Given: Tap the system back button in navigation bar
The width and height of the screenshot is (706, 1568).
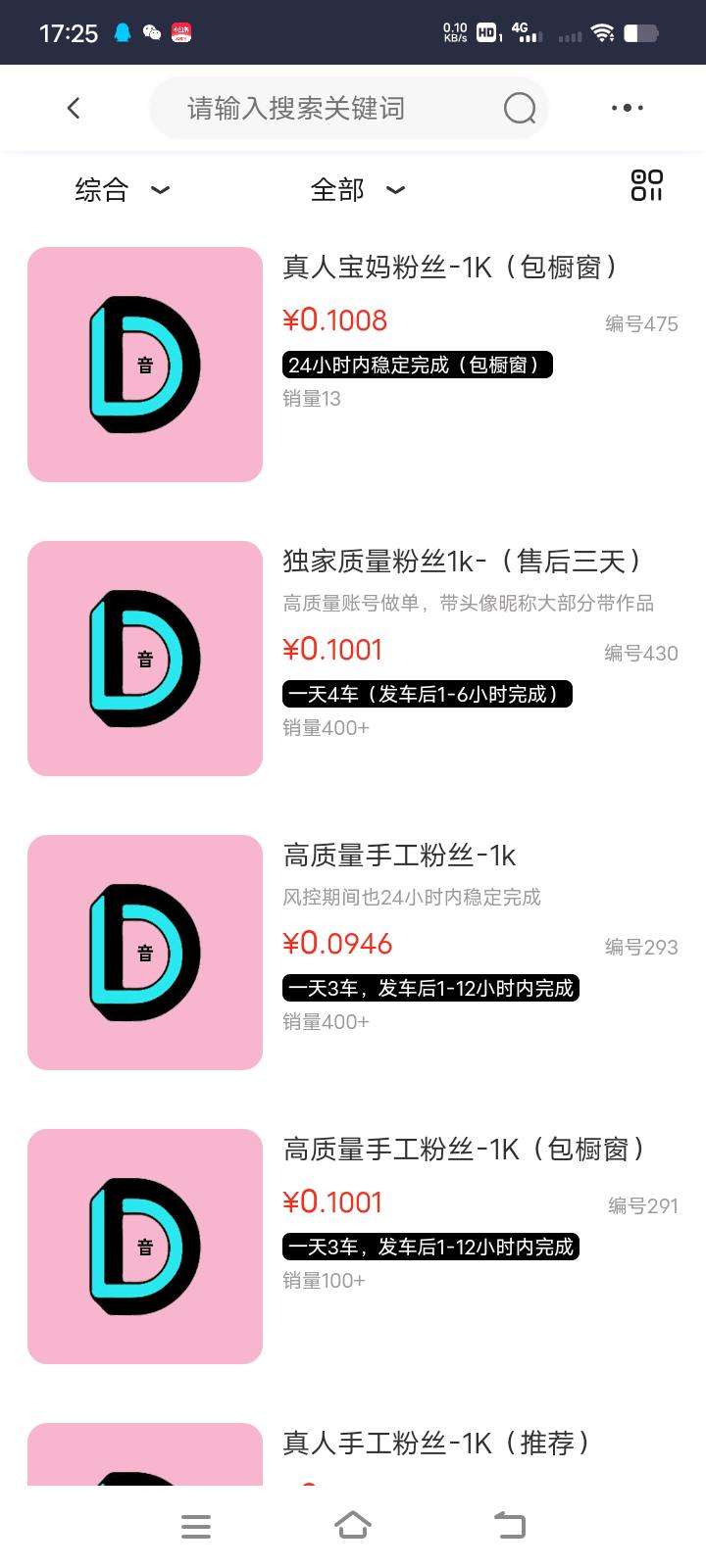Looking at the screenshot, I should click(510, 1525).
